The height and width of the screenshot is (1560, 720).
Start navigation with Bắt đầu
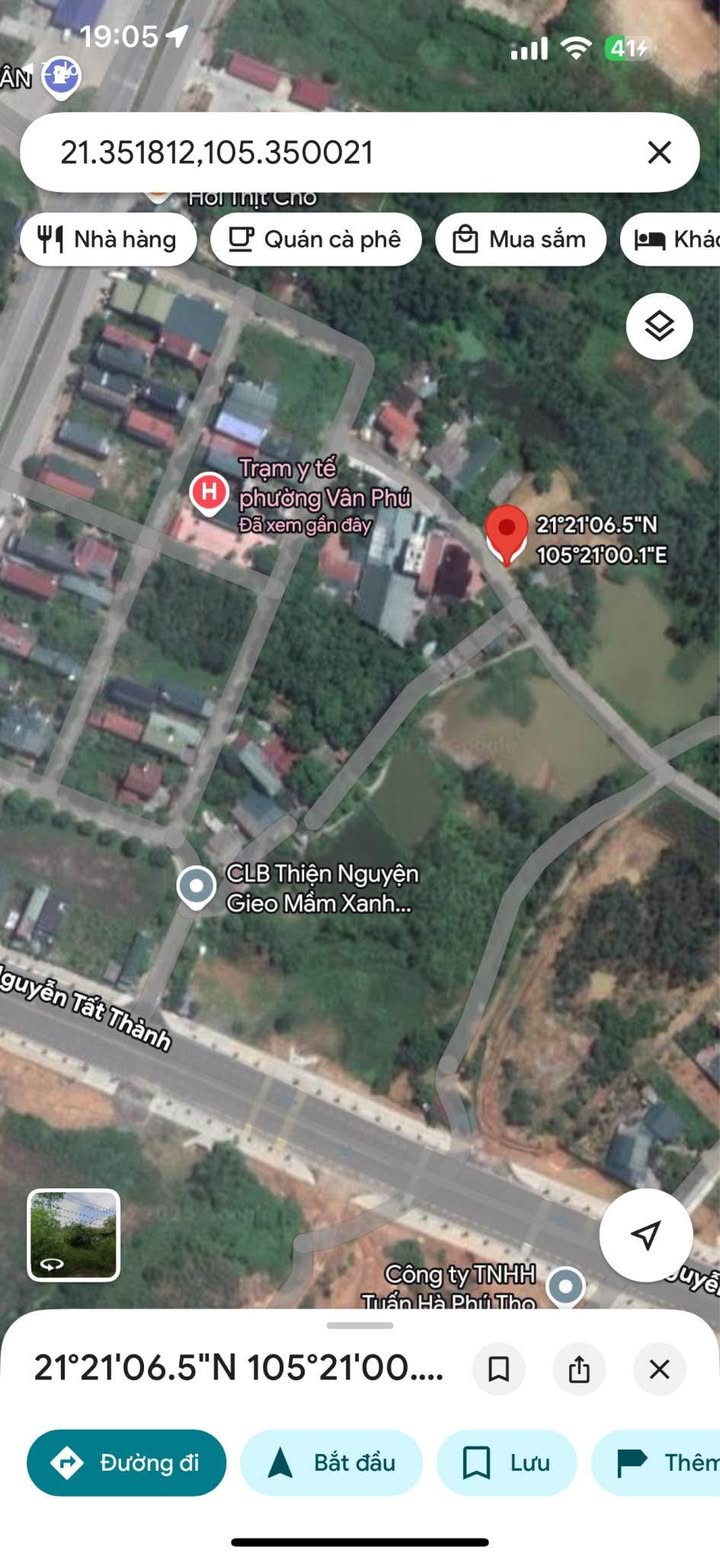(x=331, y=1463)
